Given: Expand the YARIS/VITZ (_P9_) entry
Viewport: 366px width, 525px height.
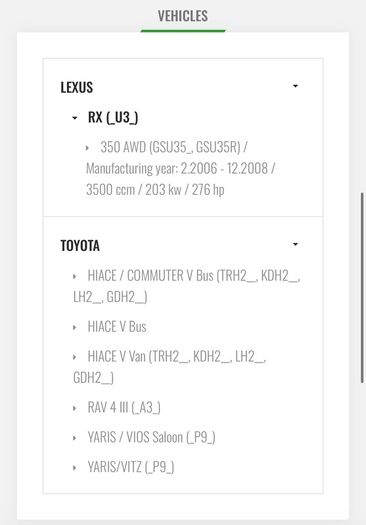Looking at the screenshot, I should (74, 467).
